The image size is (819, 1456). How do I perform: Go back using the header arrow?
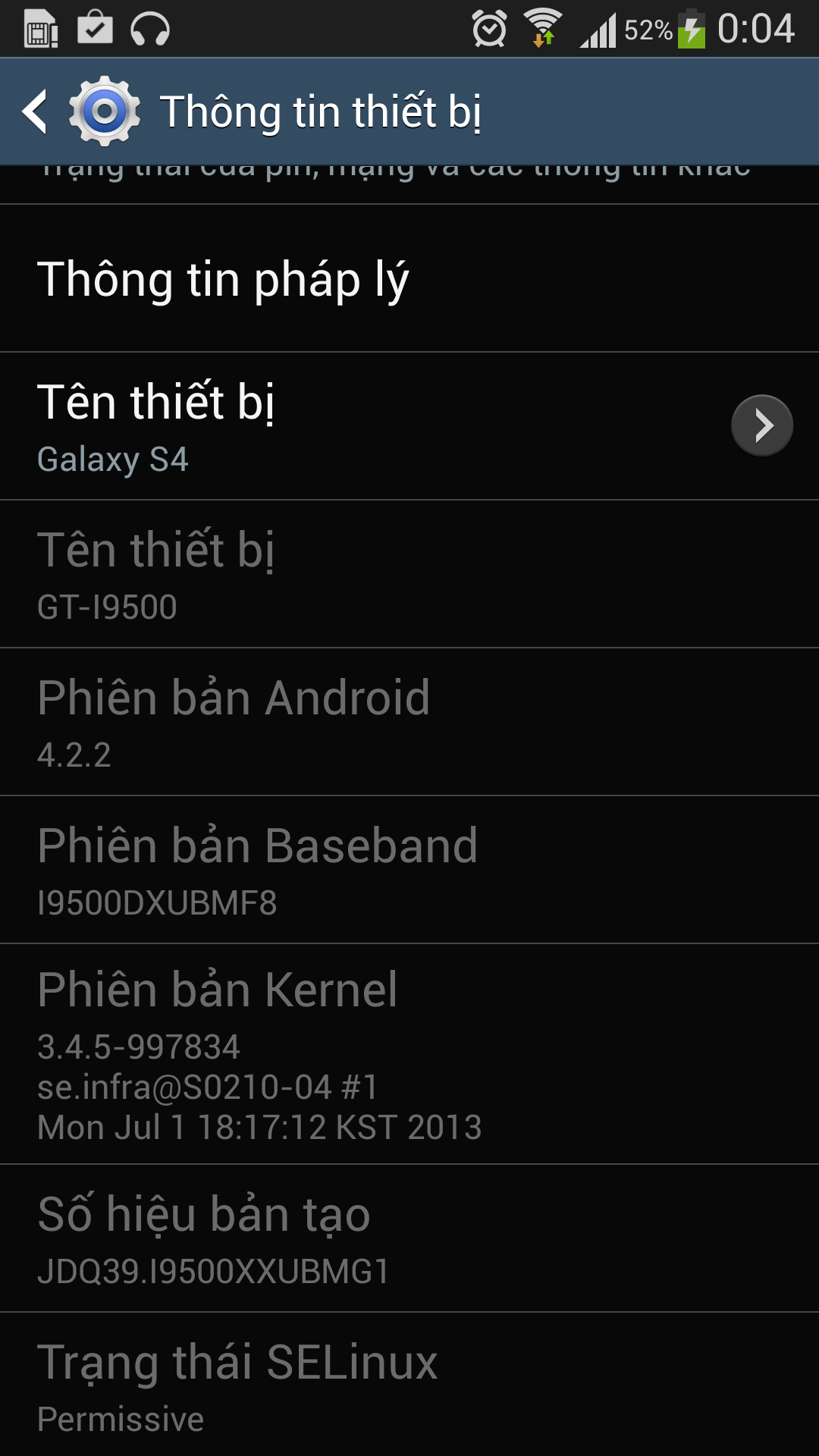pos(35,111)
